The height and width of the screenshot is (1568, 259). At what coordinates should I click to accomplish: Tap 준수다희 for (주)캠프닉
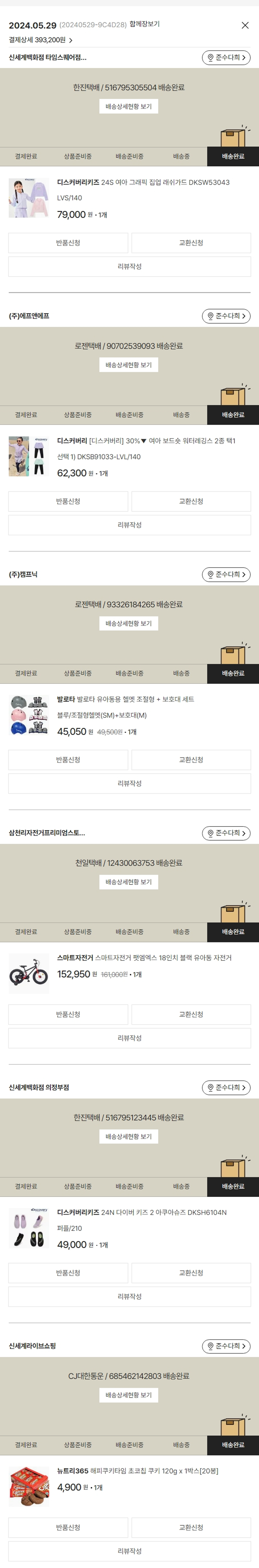click(226, 574)
